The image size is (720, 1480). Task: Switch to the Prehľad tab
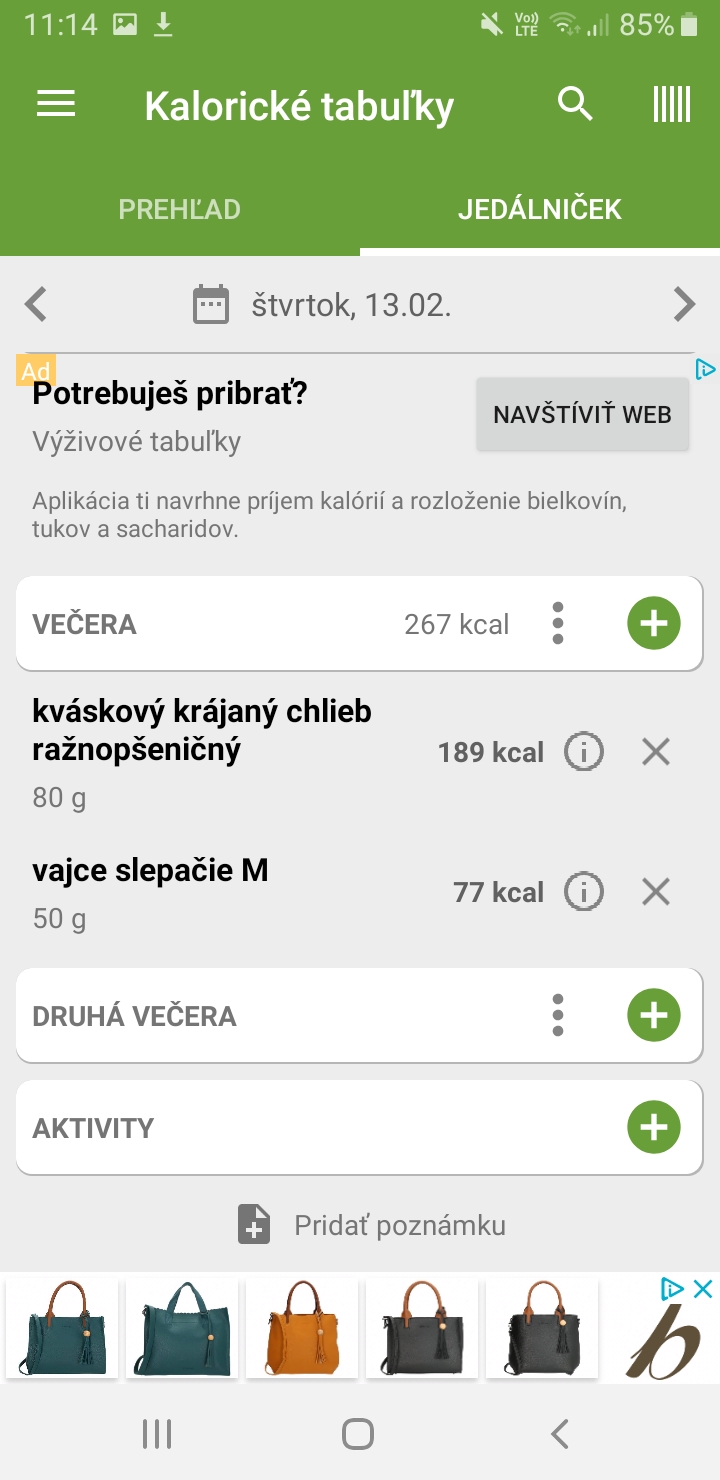(180, 209)
